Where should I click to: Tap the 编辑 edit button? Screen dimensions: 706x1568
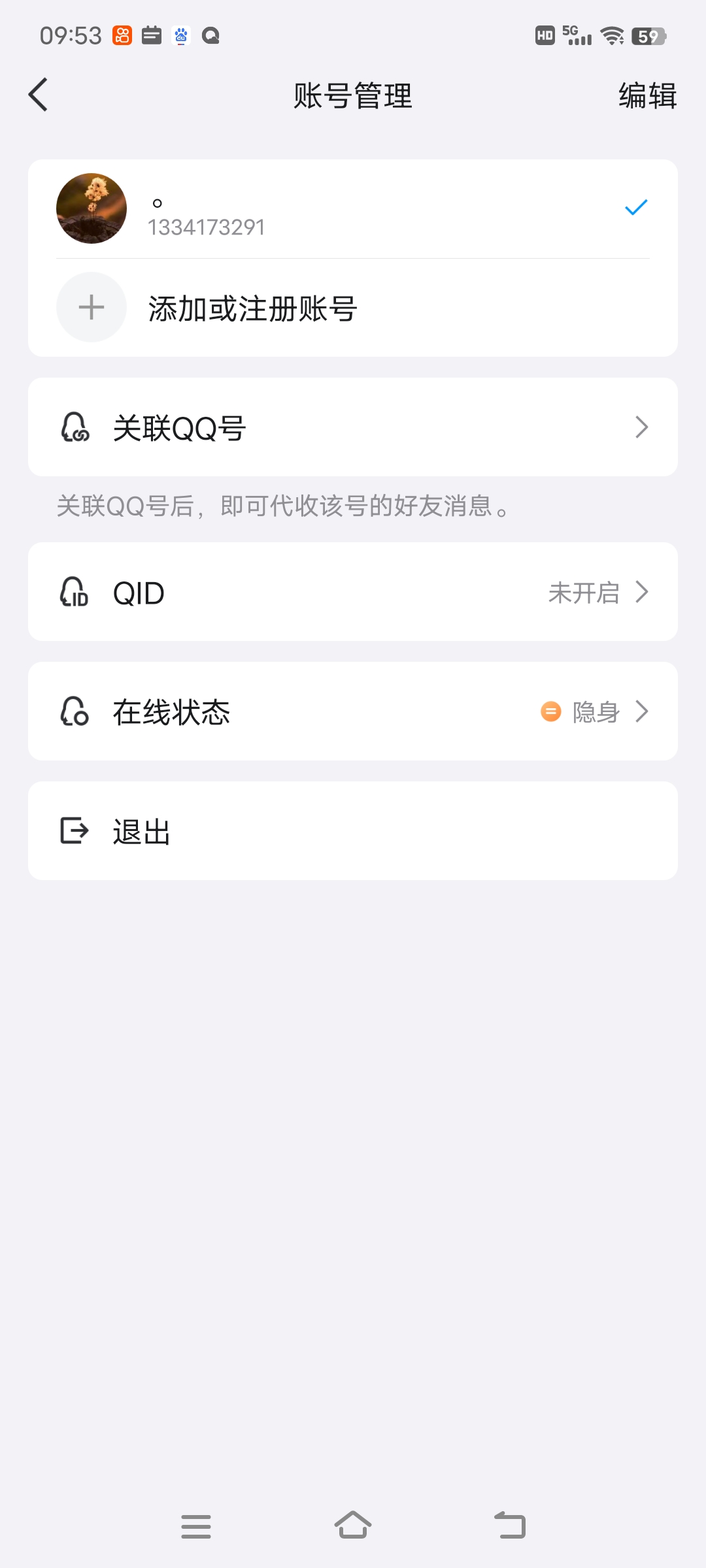coord(647,95)
